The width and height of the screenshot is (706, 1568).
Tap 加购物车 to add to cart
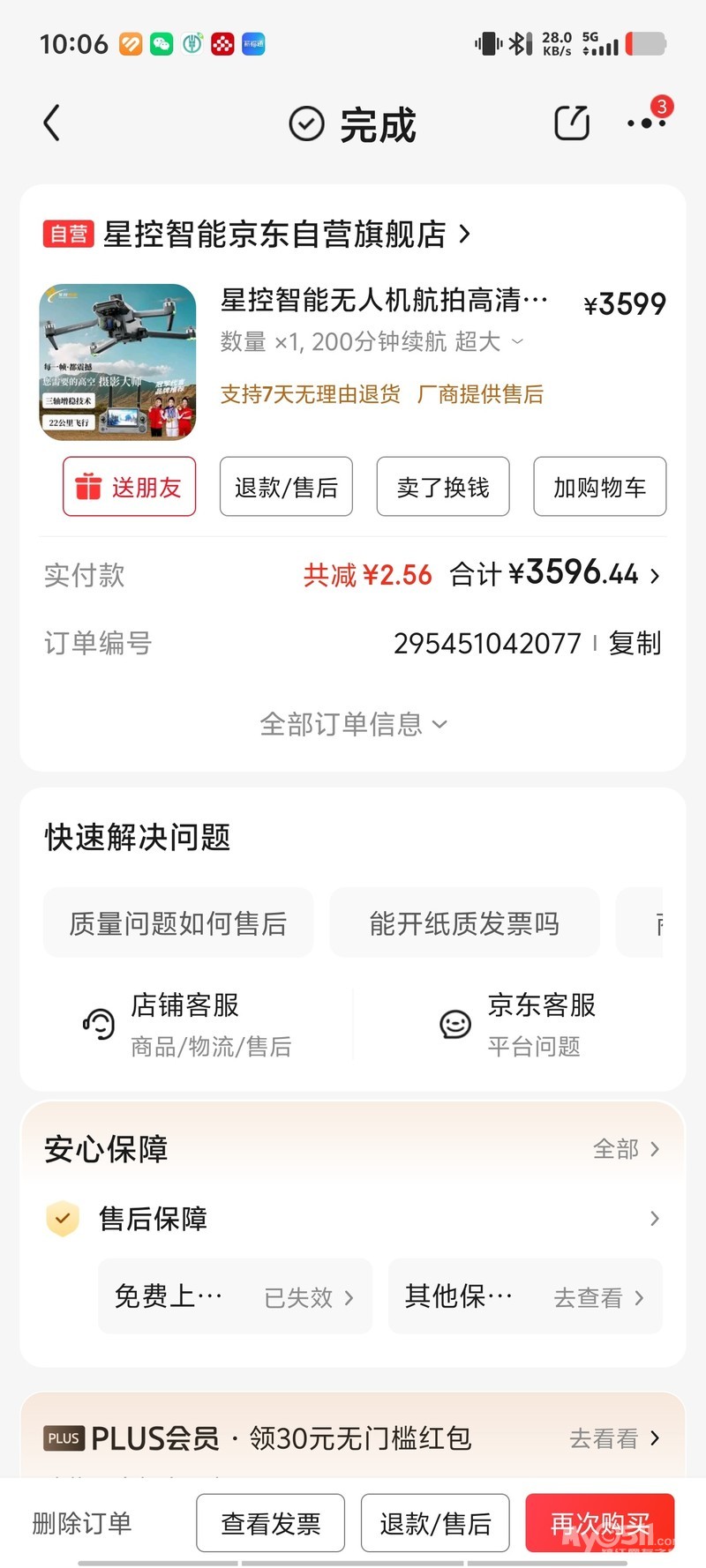(600, 487)
